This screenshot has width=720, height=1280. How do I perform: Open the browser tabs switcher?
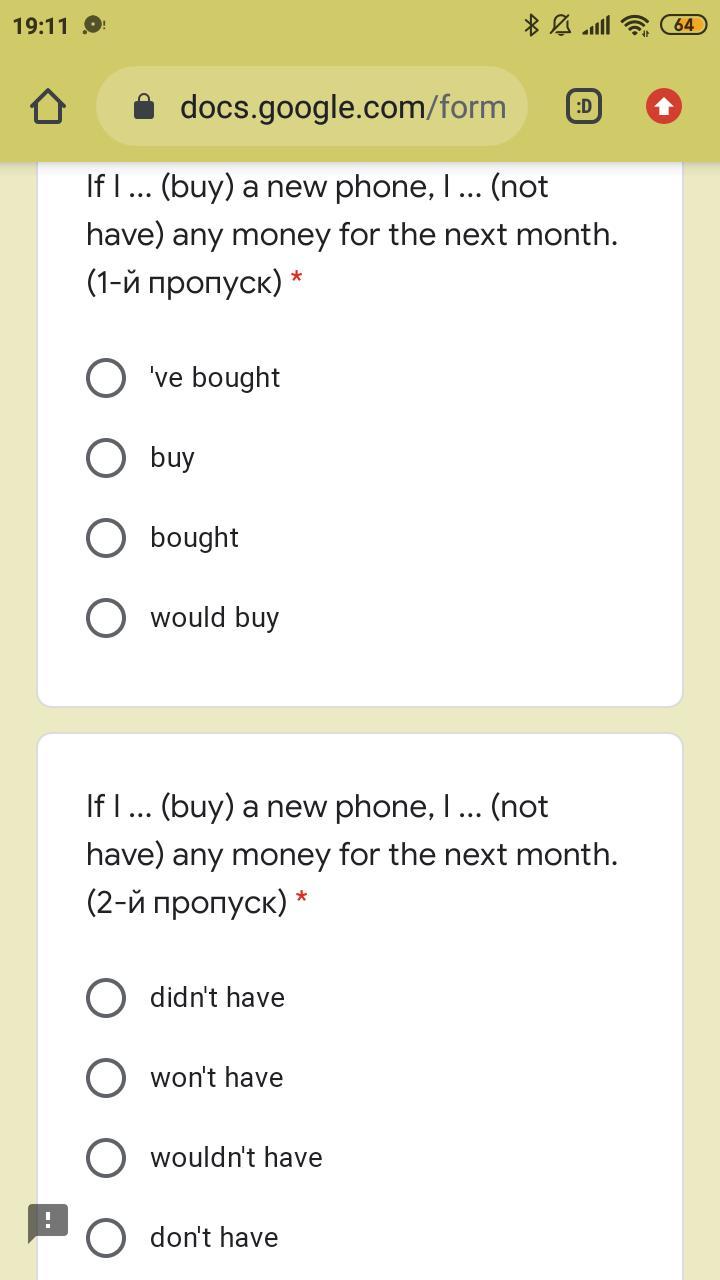pyautogui.click(x=584, y=106)
